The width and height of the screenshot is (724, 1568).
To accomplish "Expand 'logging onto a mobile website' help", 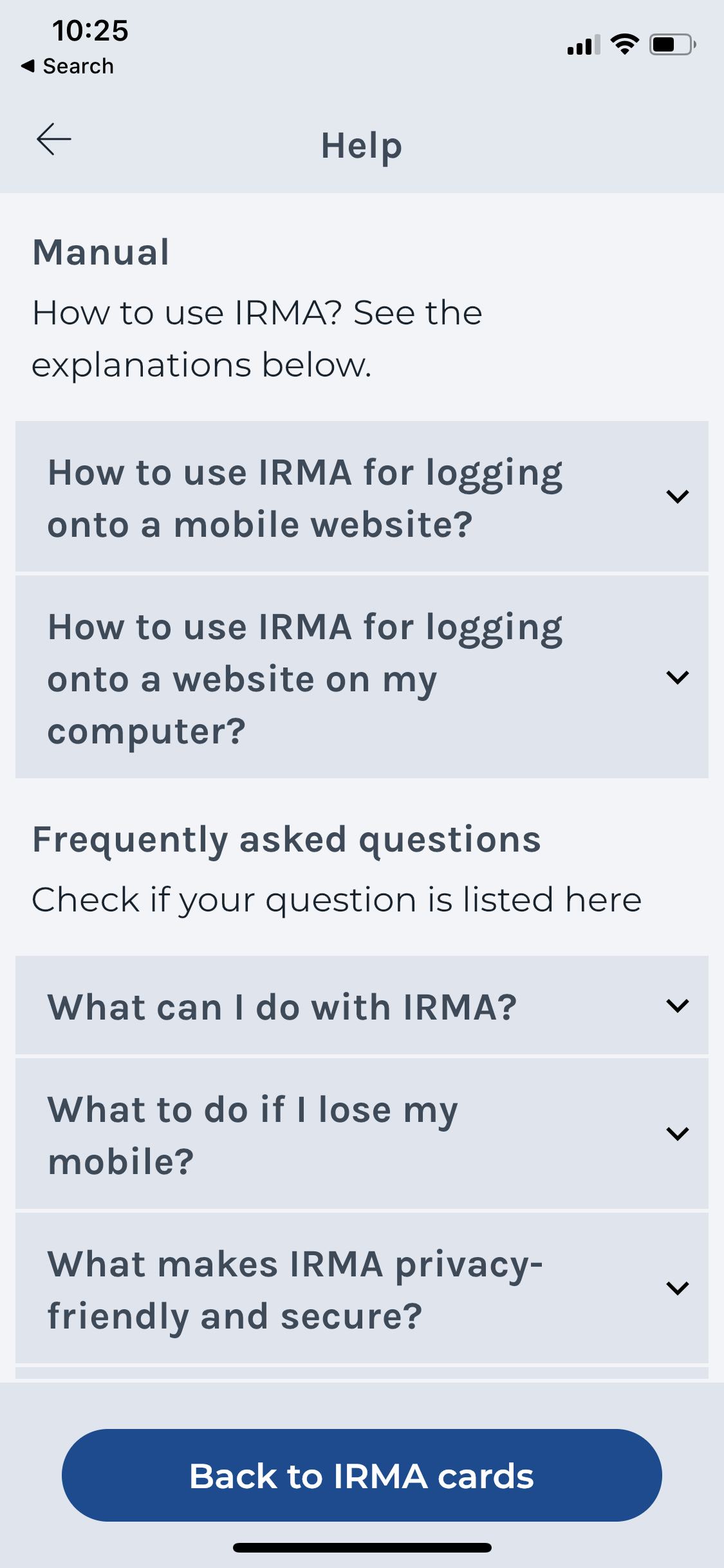I will coord(362,496).
